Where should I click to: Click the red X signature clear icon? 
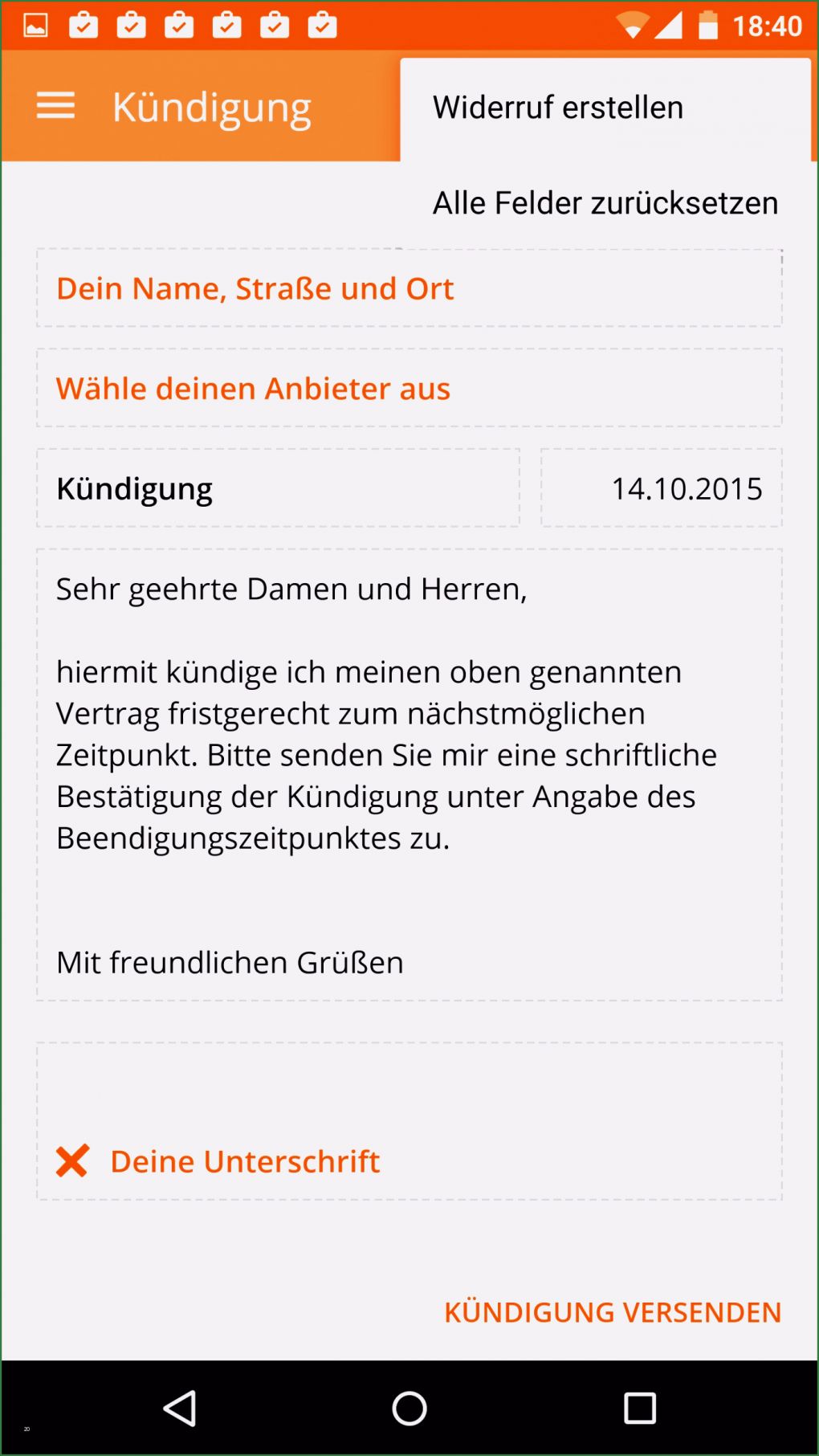(x=71, y=1160)
